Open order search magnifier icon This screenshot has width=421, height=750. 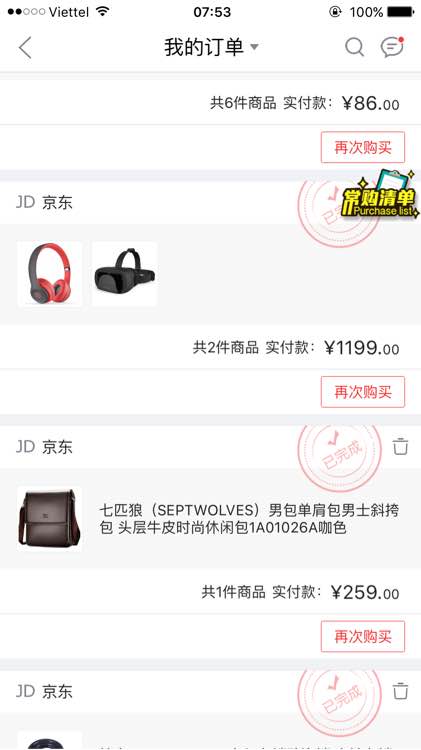[355, 47]
